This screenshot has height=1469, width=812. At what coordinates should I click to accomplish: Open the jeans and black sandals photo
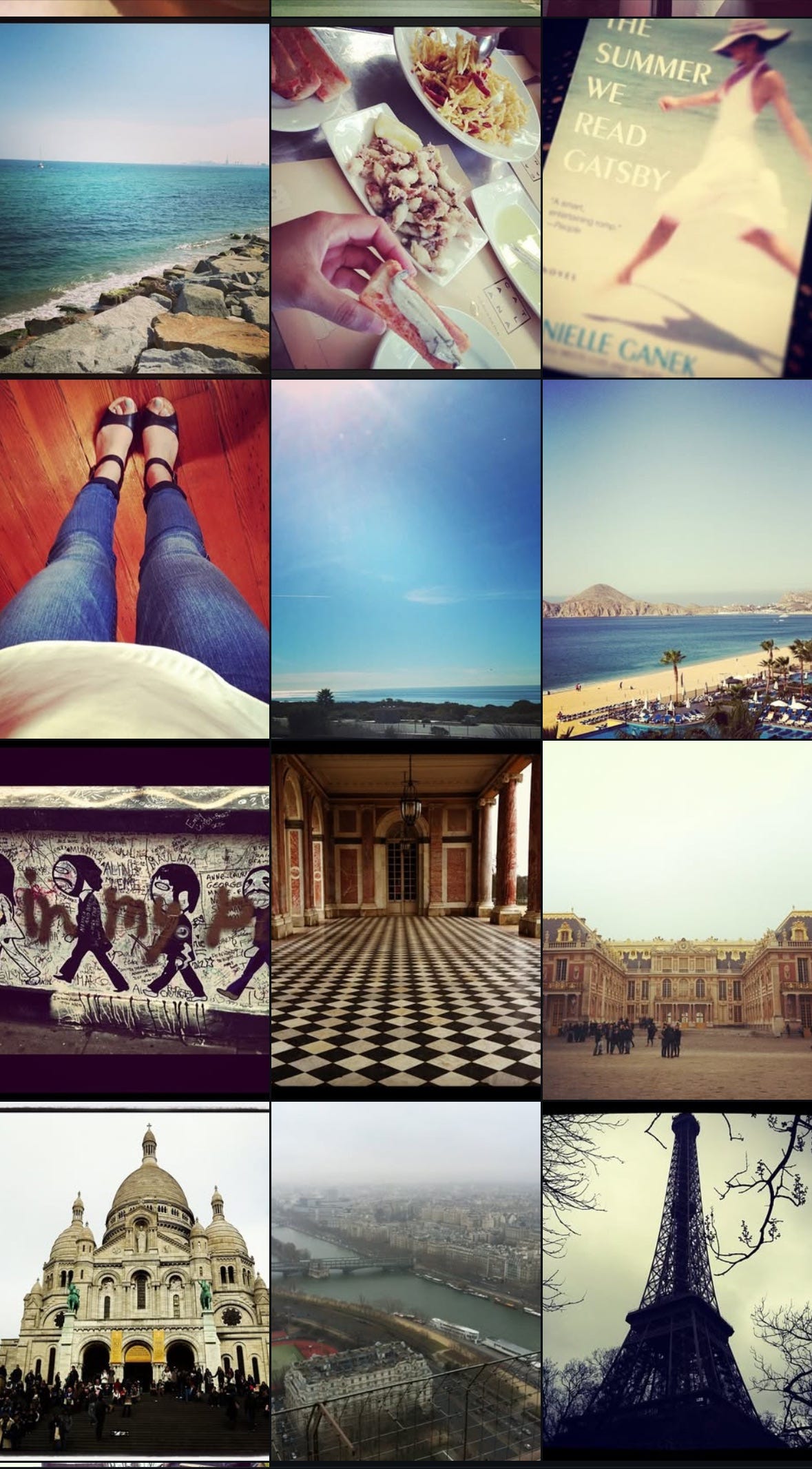(x=134, y=559)
